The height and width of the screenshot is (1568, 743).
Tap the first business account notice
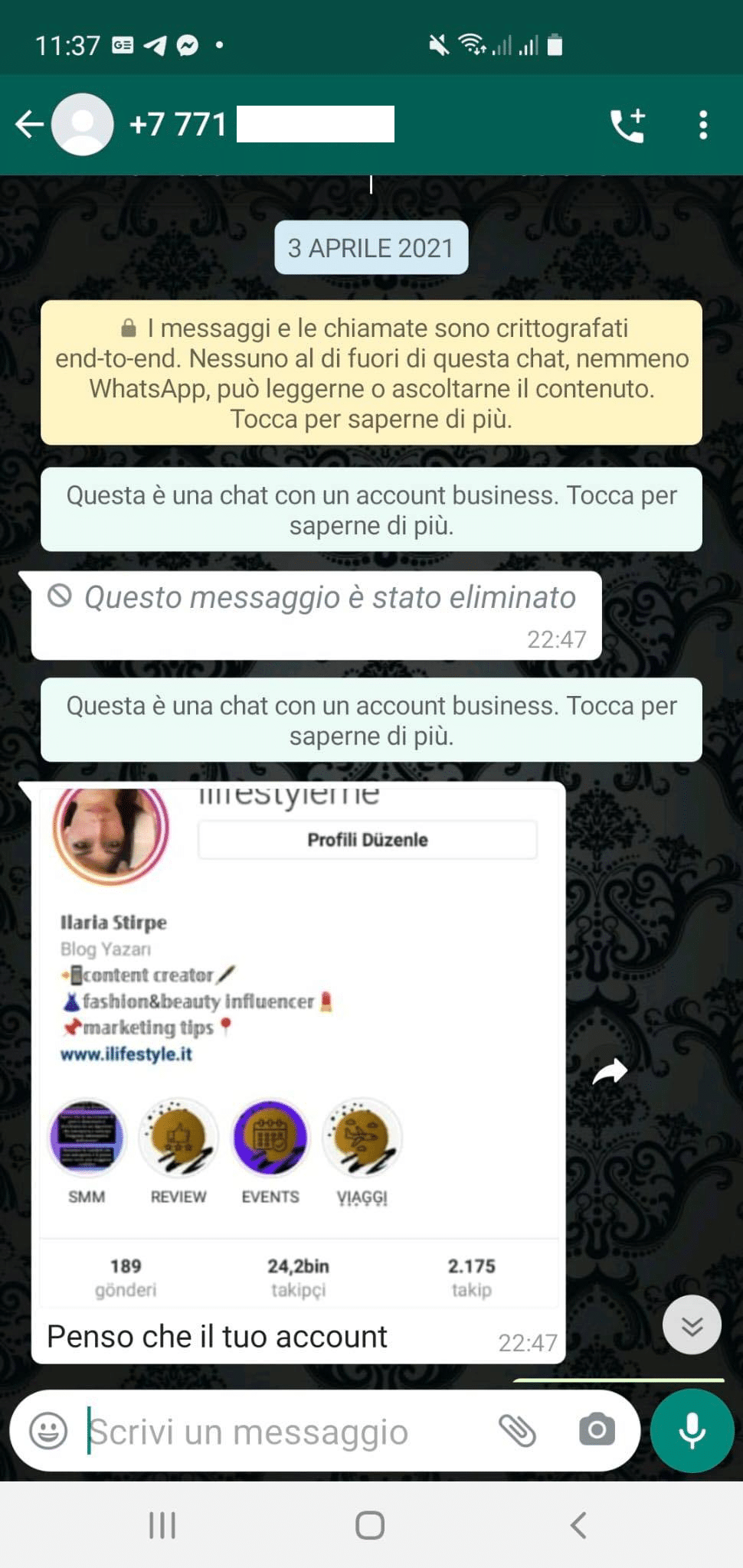coord(371,510)
